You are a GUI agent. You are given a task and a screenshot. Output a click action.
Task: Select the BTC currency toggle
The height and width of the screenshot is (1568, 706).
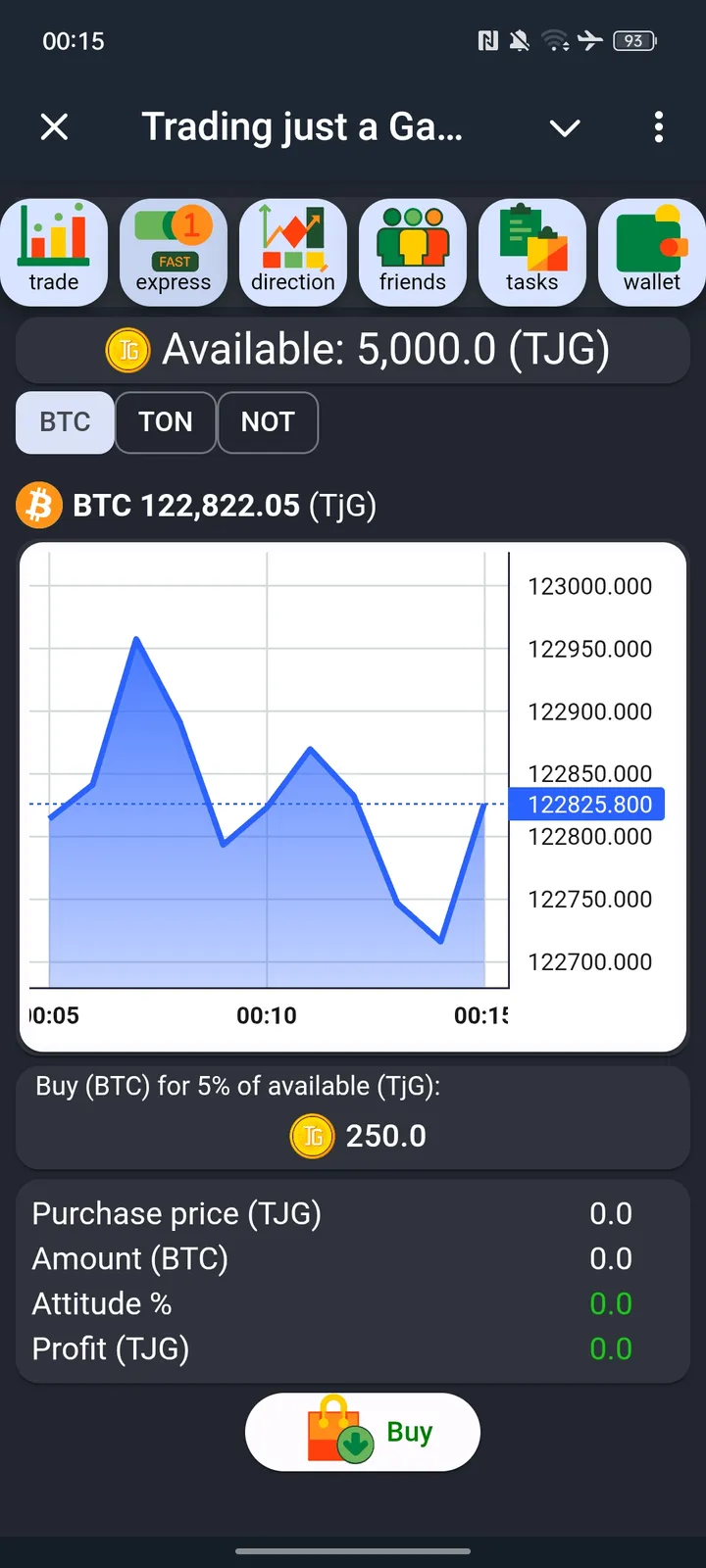click(64, 422)
